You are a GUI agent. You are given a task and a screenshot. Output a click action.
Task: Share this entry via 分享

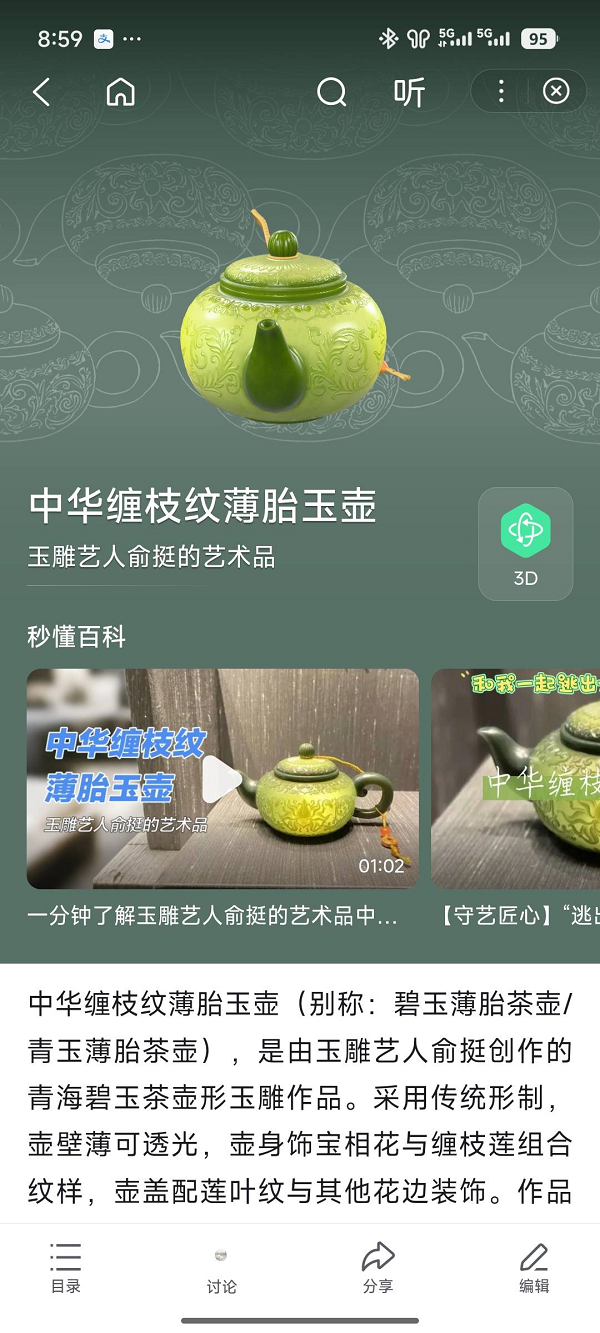(377, 1268)
